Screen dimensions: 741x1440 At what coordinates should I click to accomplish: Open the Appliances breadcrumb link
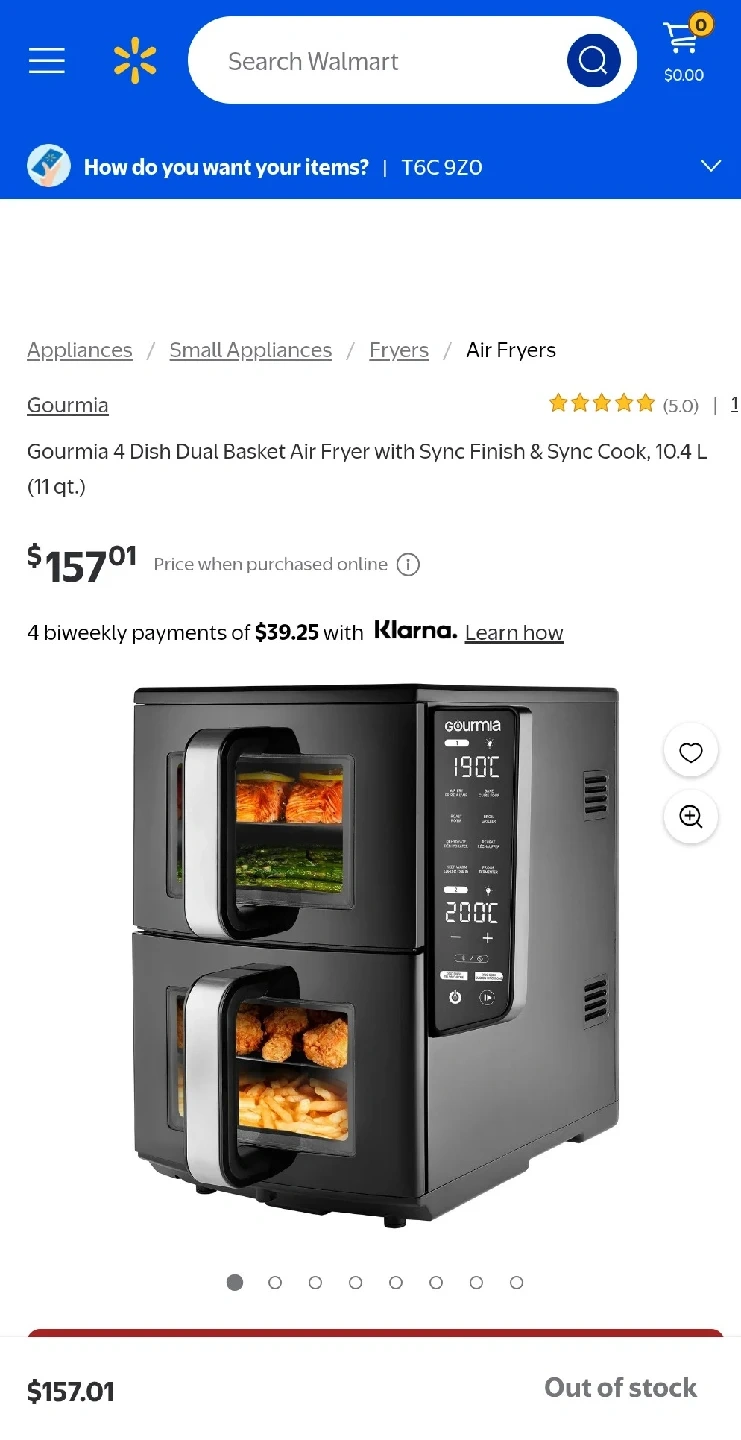point(80,350)
